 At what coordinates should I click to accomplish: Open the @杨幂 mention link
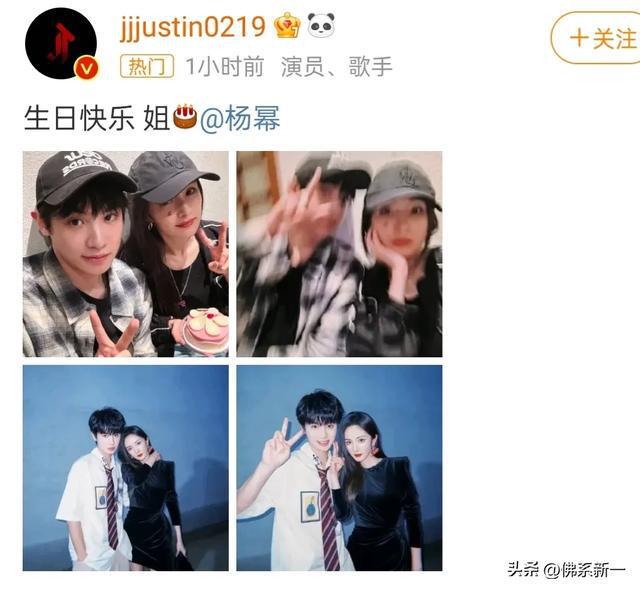(240, 119)
